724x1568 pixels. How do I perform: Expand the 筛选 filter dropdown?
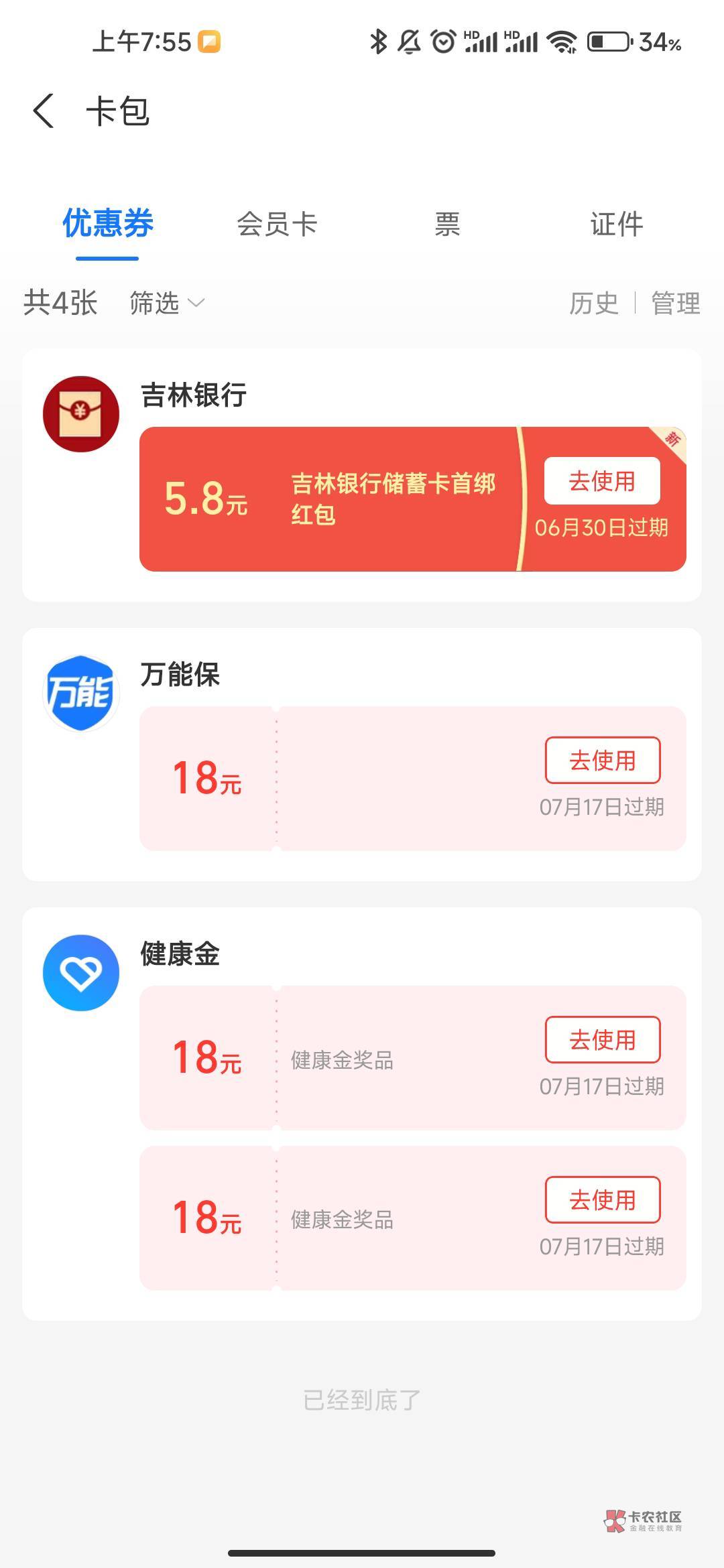pos(166,303)
